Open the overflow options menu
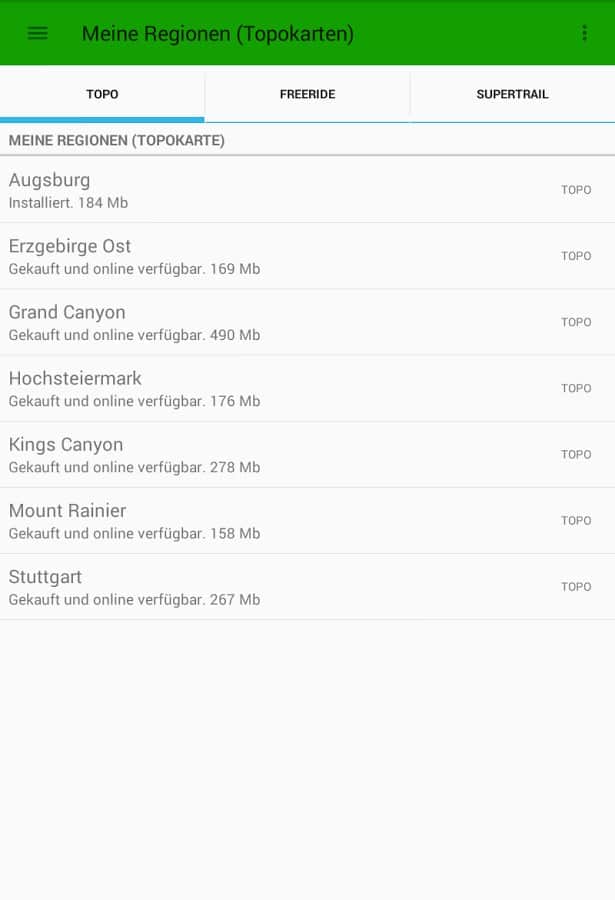Image resolution: width=615 pixels, height=900 pixels. (x=585, y=33)
